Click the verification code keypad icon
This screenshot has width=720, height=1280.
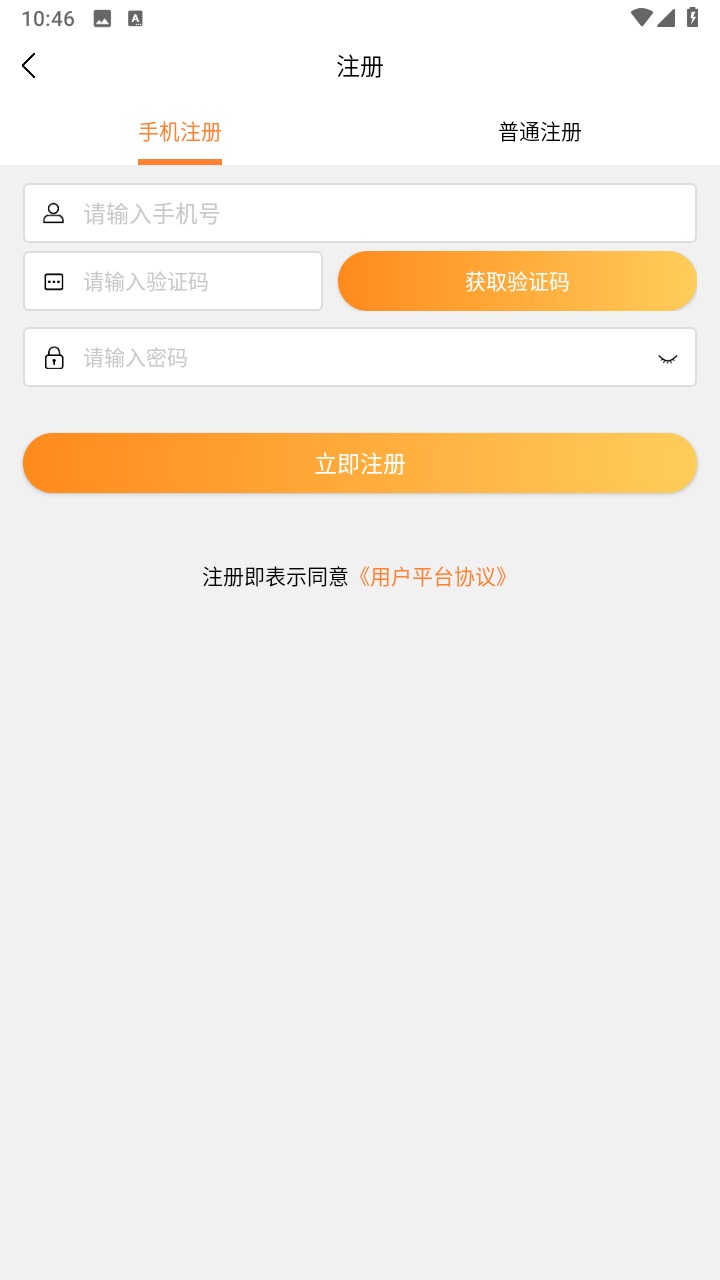pos(53,281)
